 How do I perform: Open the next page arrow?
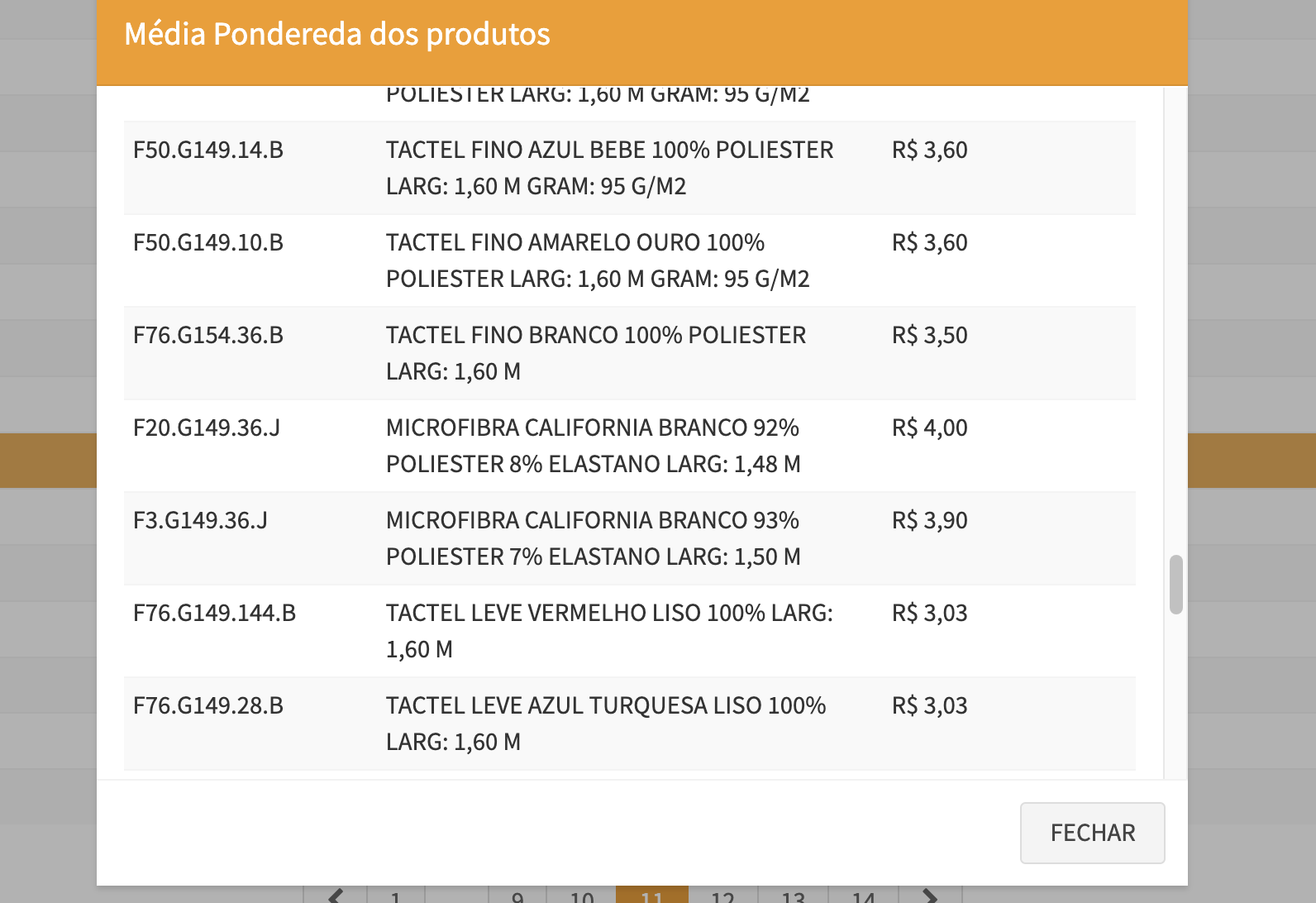click(930, 896)
